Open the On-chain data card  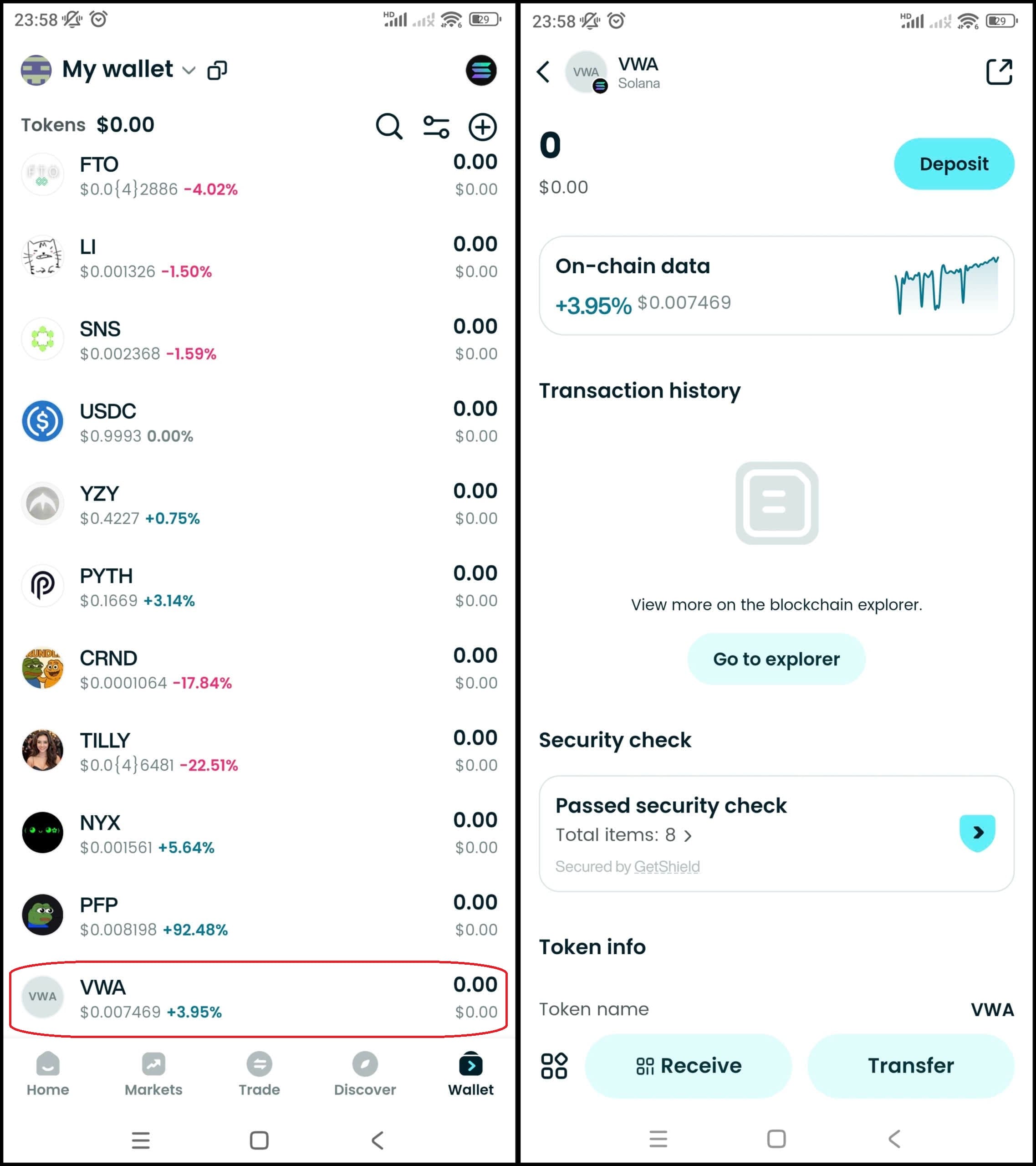pos(776,286)
